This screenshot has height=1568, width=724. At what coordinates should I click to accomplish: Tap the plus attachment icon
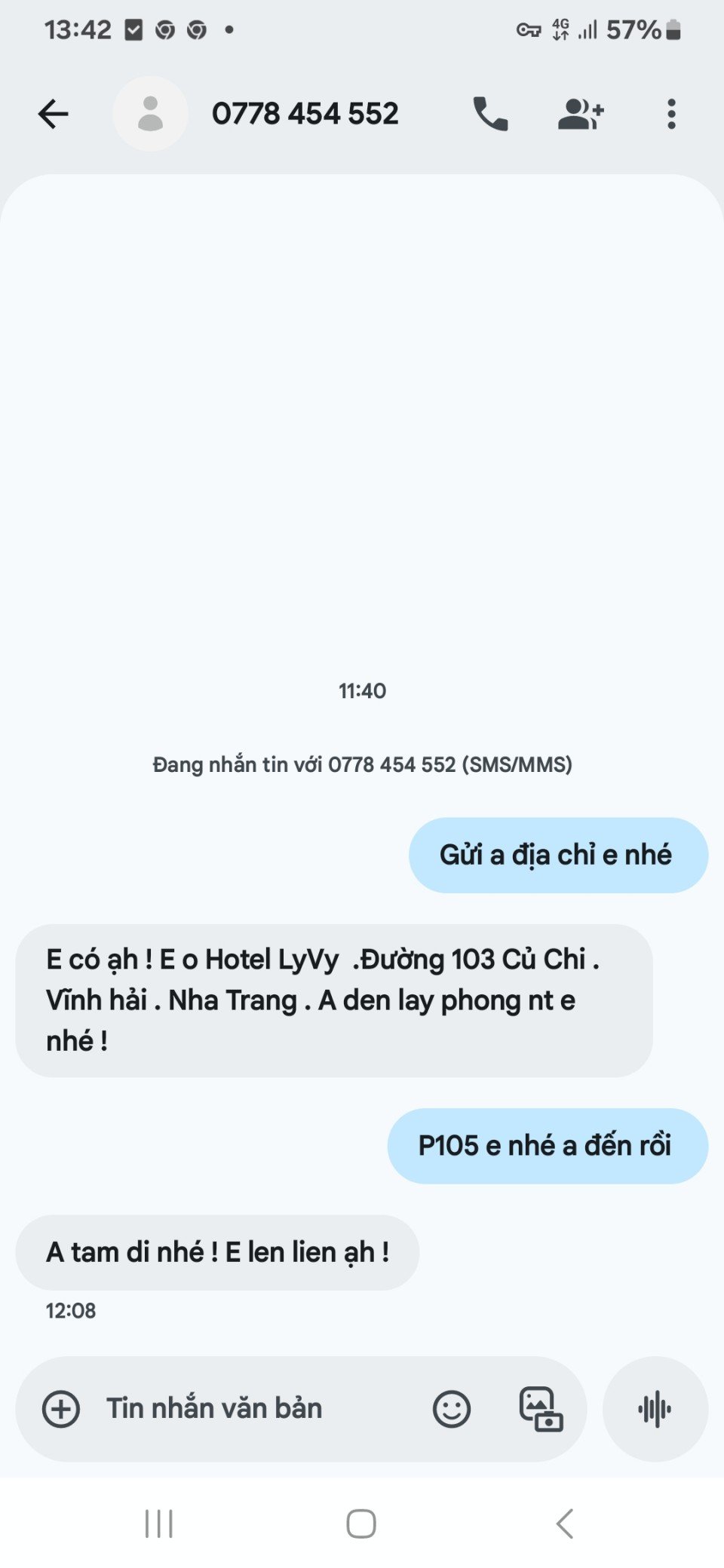click(x=61, y=1409)
